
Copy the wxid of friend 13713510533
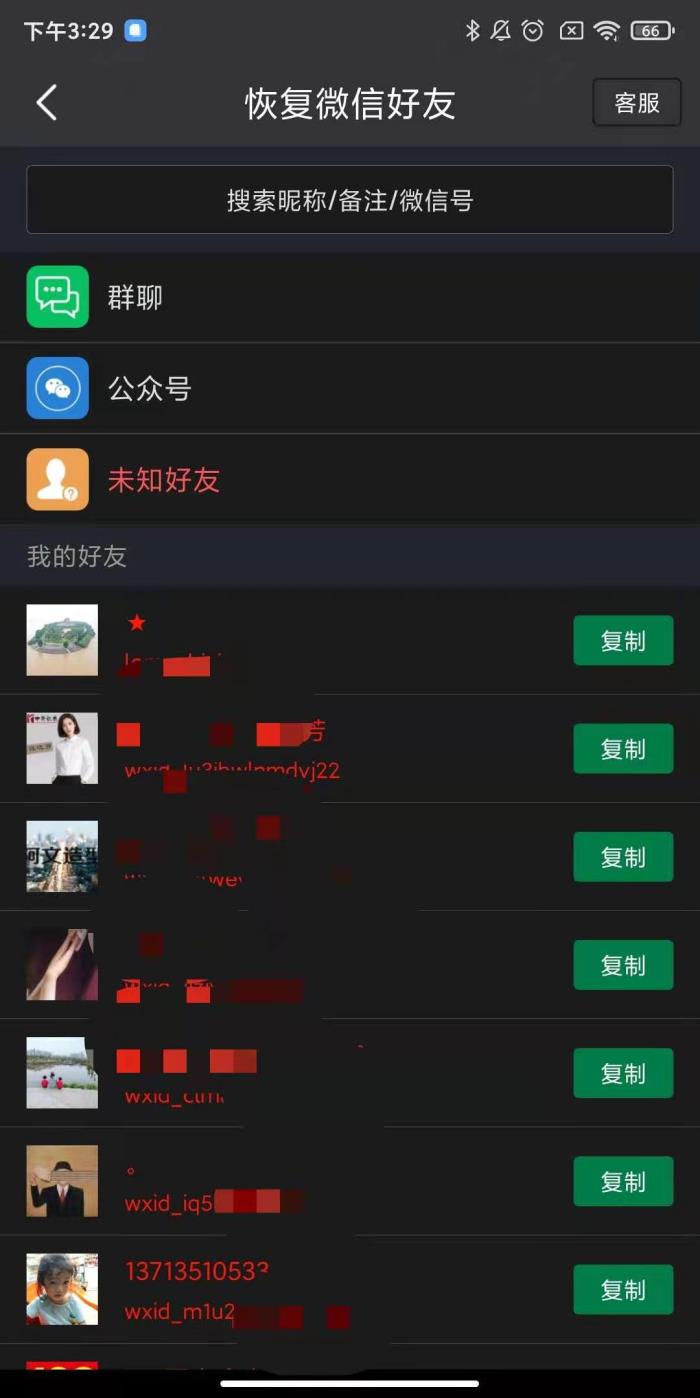tap(622, 1290)
